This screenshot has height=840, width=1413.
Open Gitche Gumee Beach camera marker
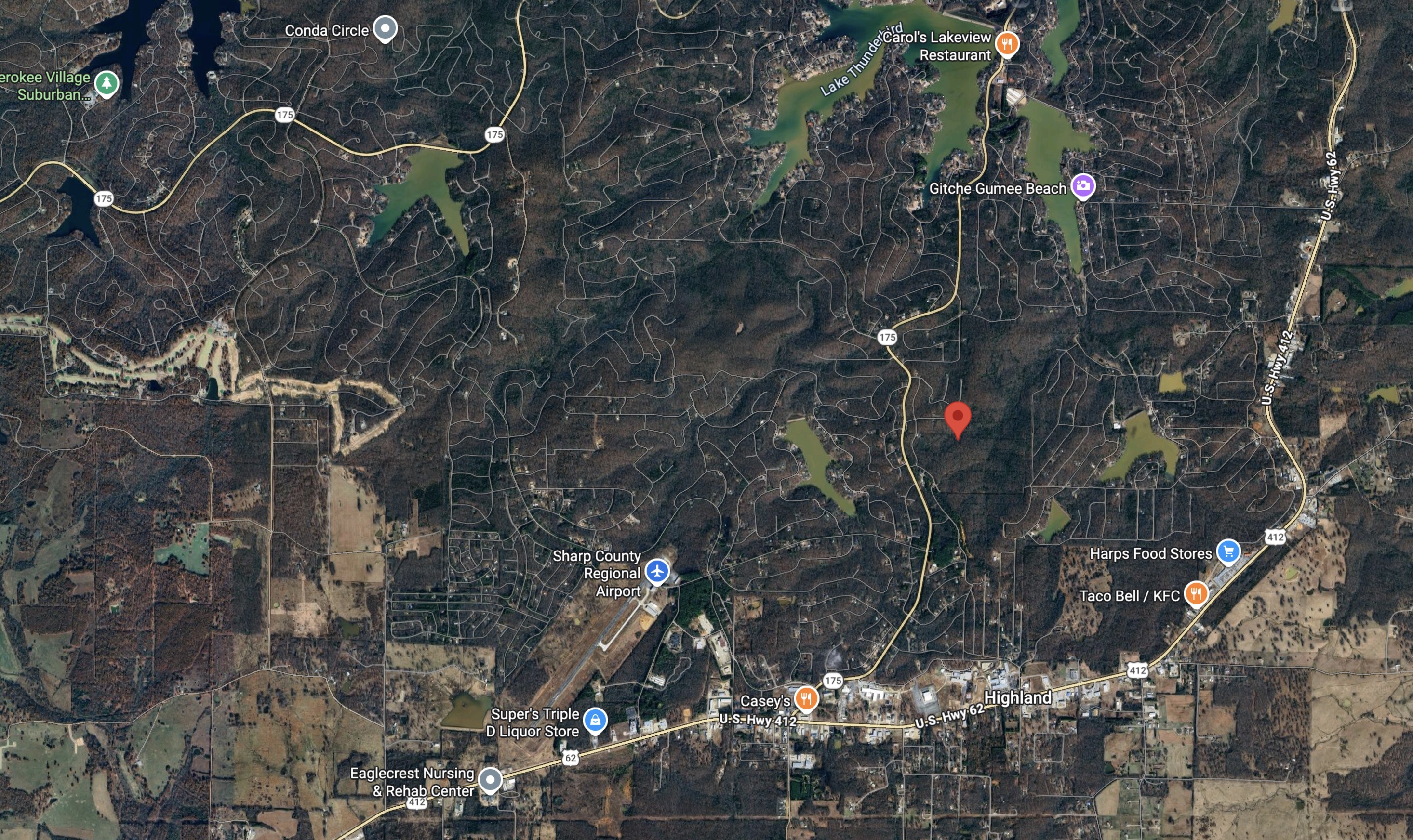1083,187
